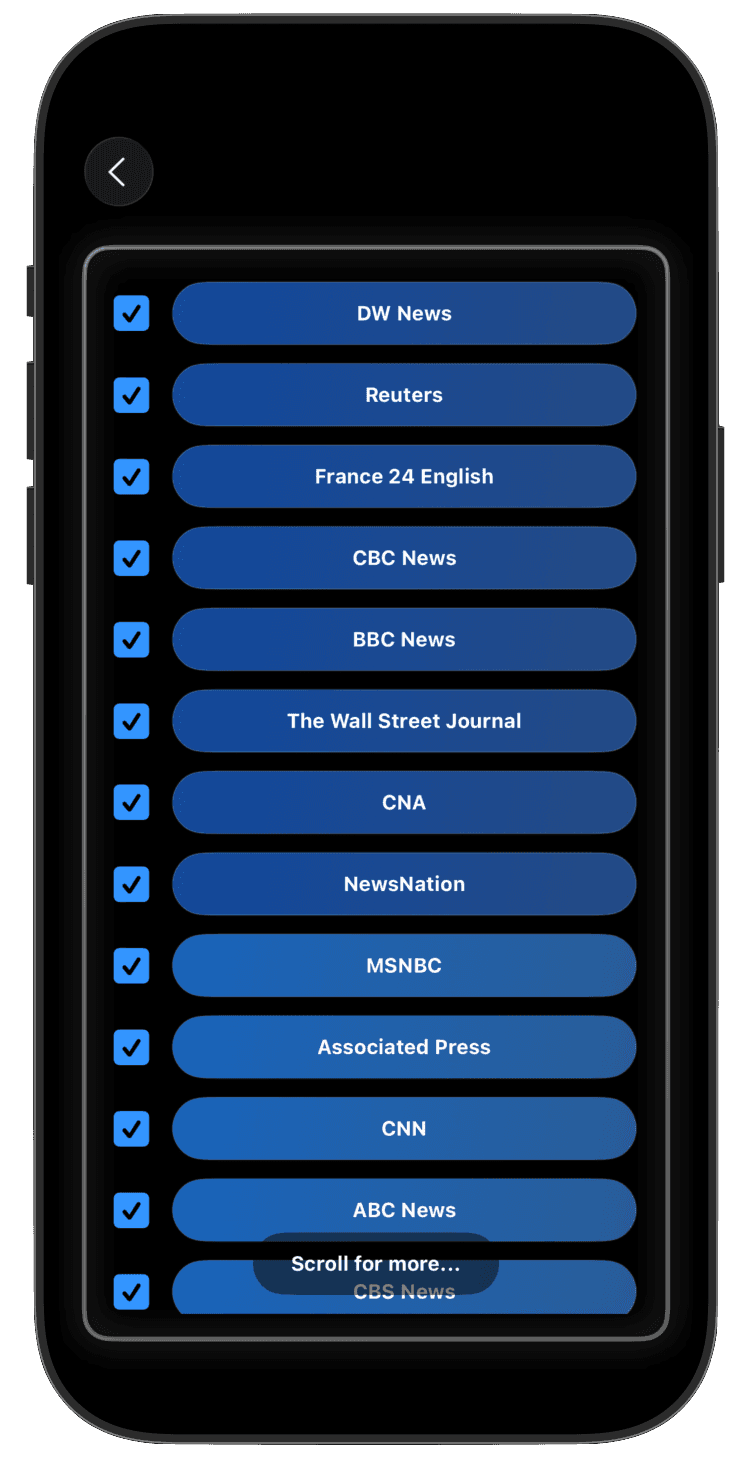Toggle the BBC News checkbox

[131, 640]
